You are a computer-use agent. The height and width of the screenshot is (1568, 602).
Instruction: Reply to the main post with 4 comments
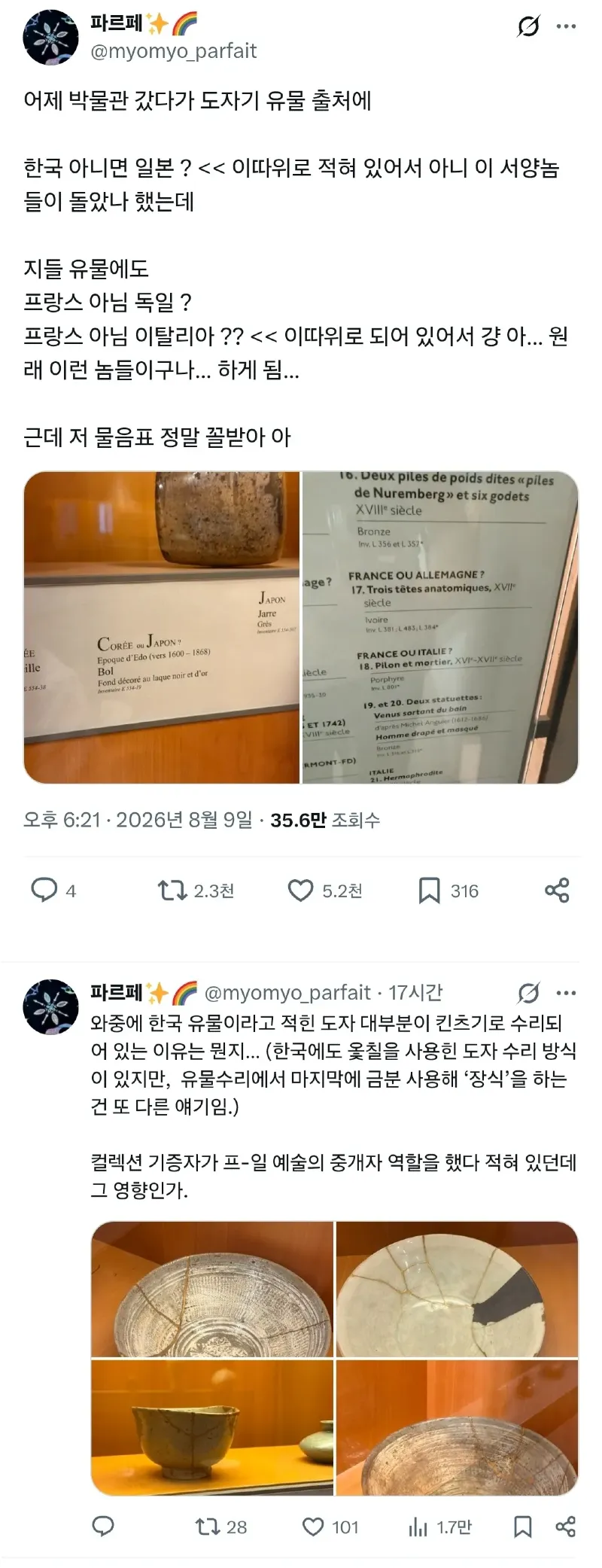53,891
